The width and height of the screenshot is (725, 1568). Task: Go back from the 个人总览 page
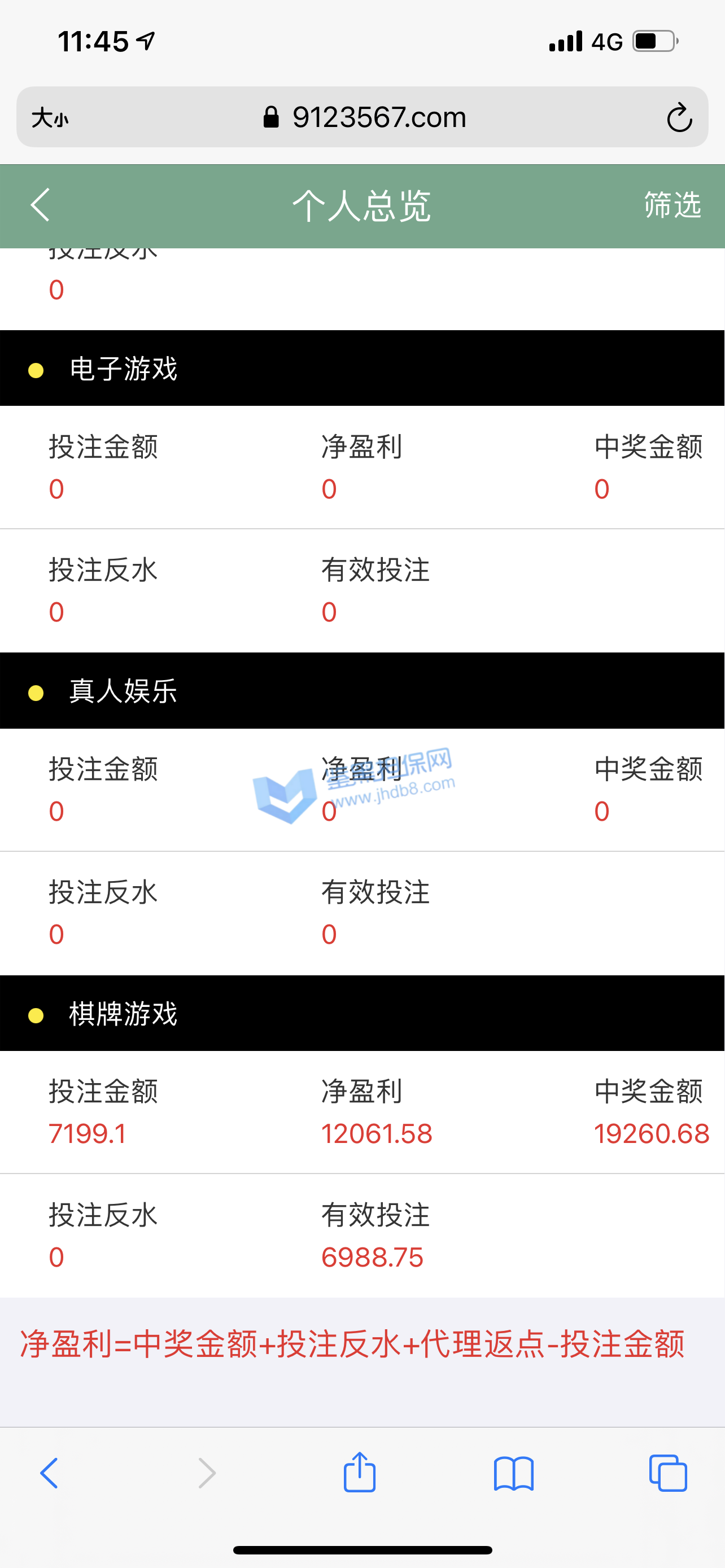41,205
